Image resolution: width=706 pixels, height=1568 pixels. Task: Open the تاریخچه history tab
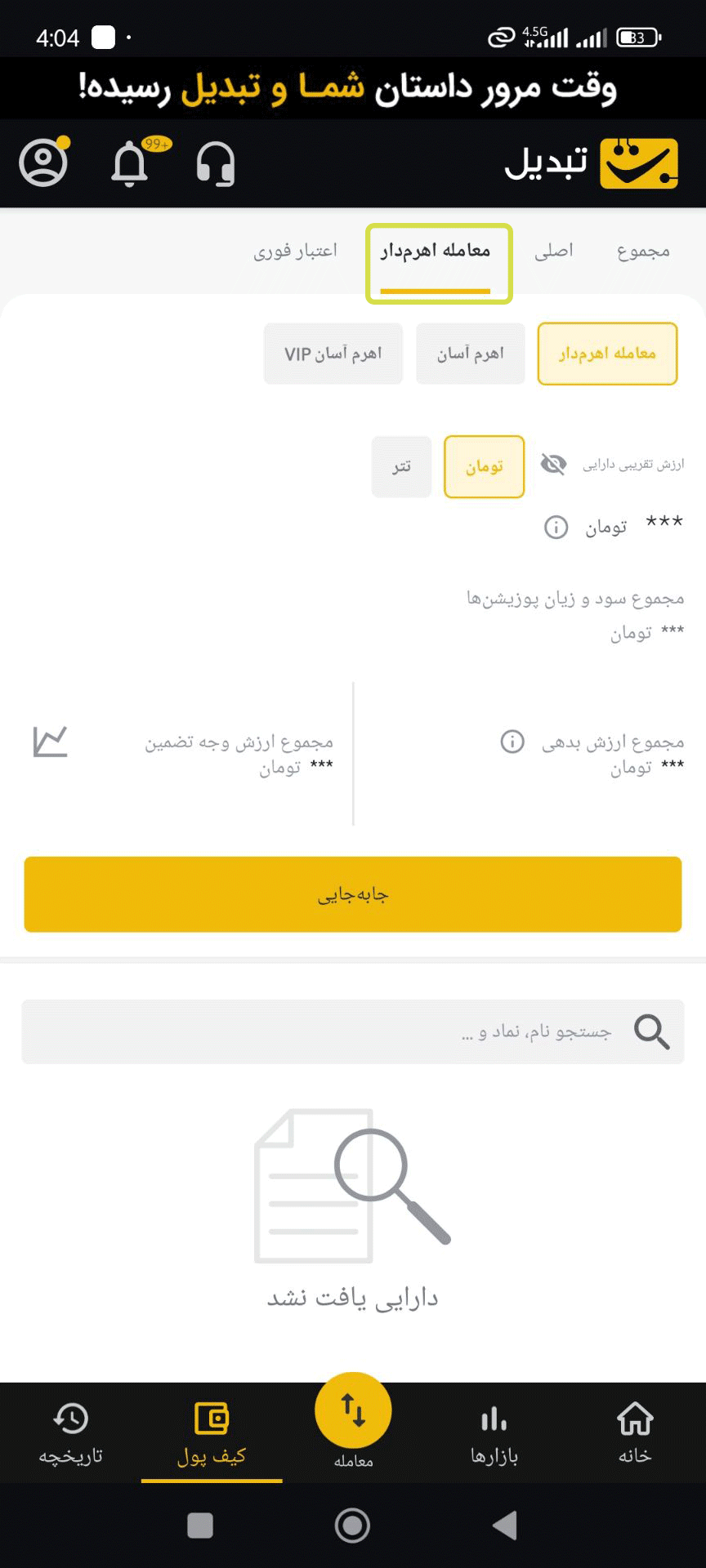(71, 1432)
